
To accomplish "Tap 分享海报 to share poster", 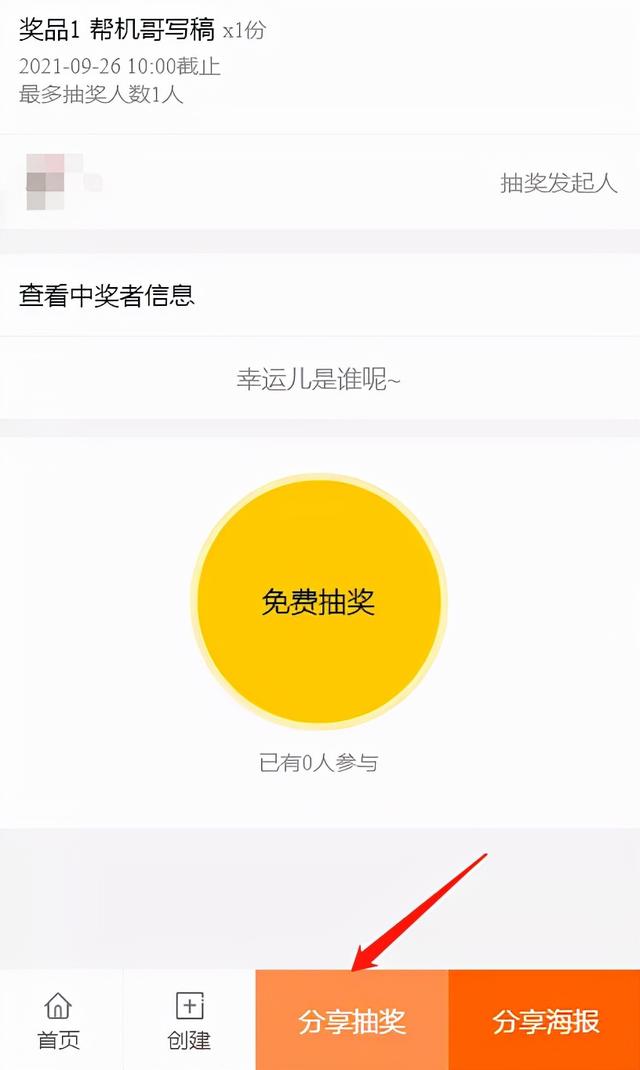I will [545, 1021].
